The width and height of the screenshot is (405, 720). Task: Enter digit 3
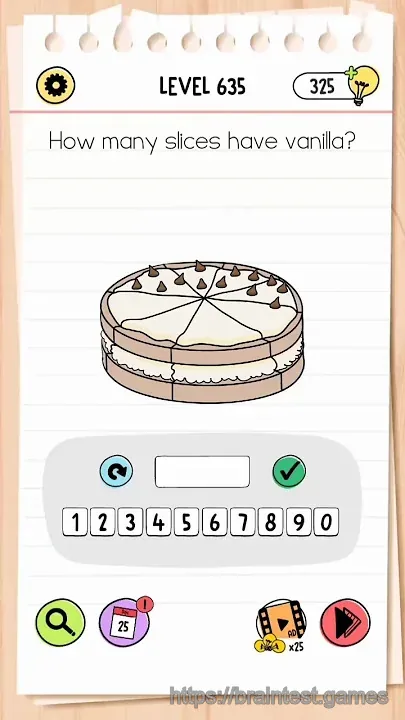click(x=130, y=522)
